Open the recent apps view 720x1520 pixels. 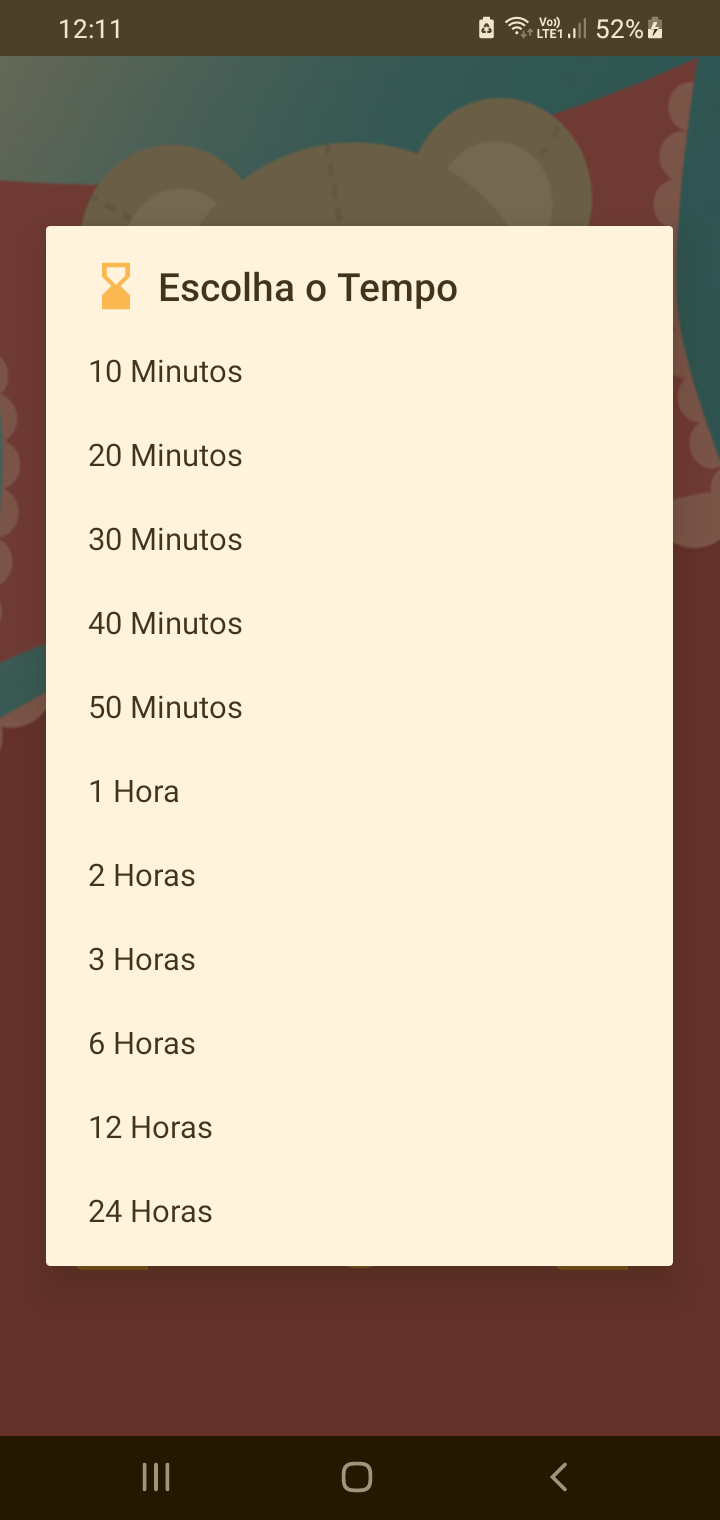point(156,1477)
